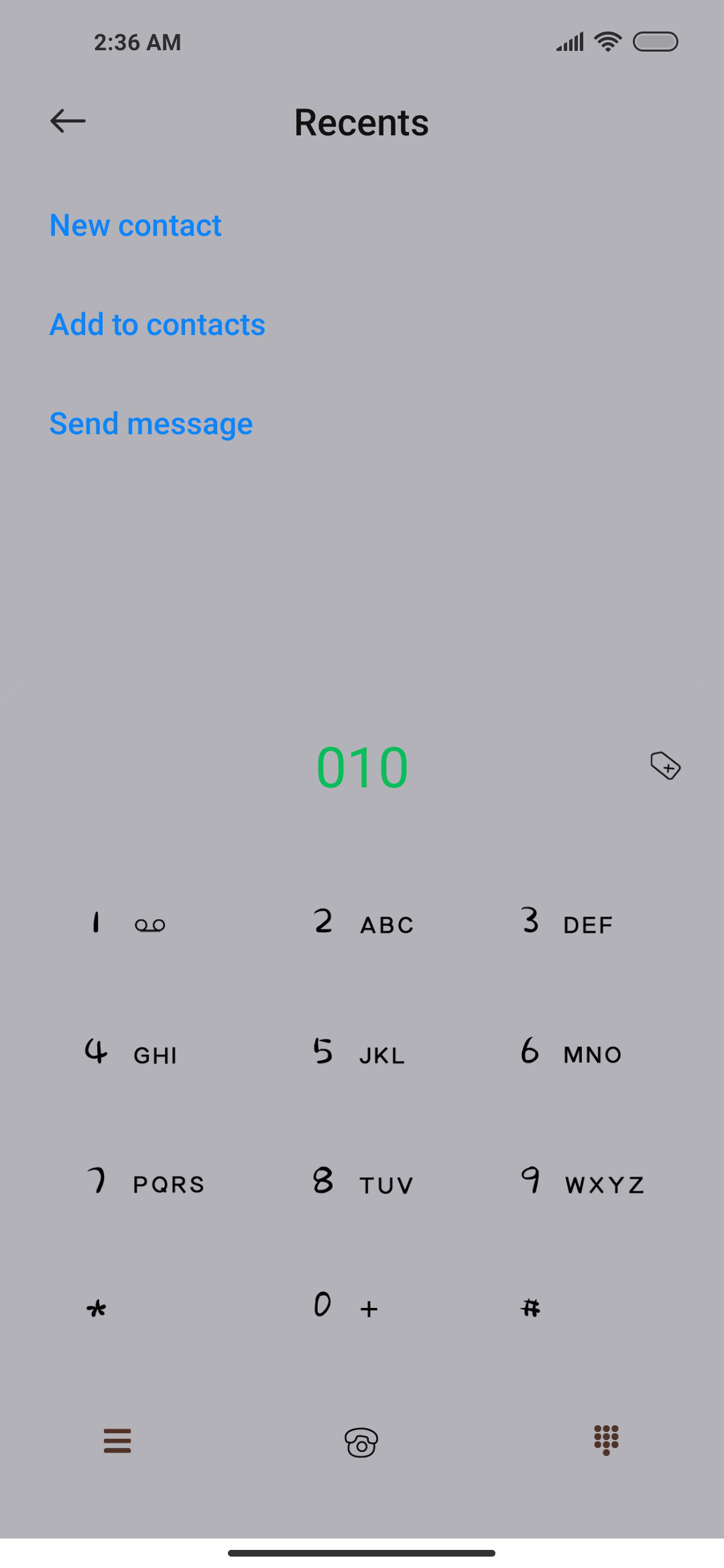Enter the hash key
This screenshot has height=1568, width=724.
point(530,1307)
